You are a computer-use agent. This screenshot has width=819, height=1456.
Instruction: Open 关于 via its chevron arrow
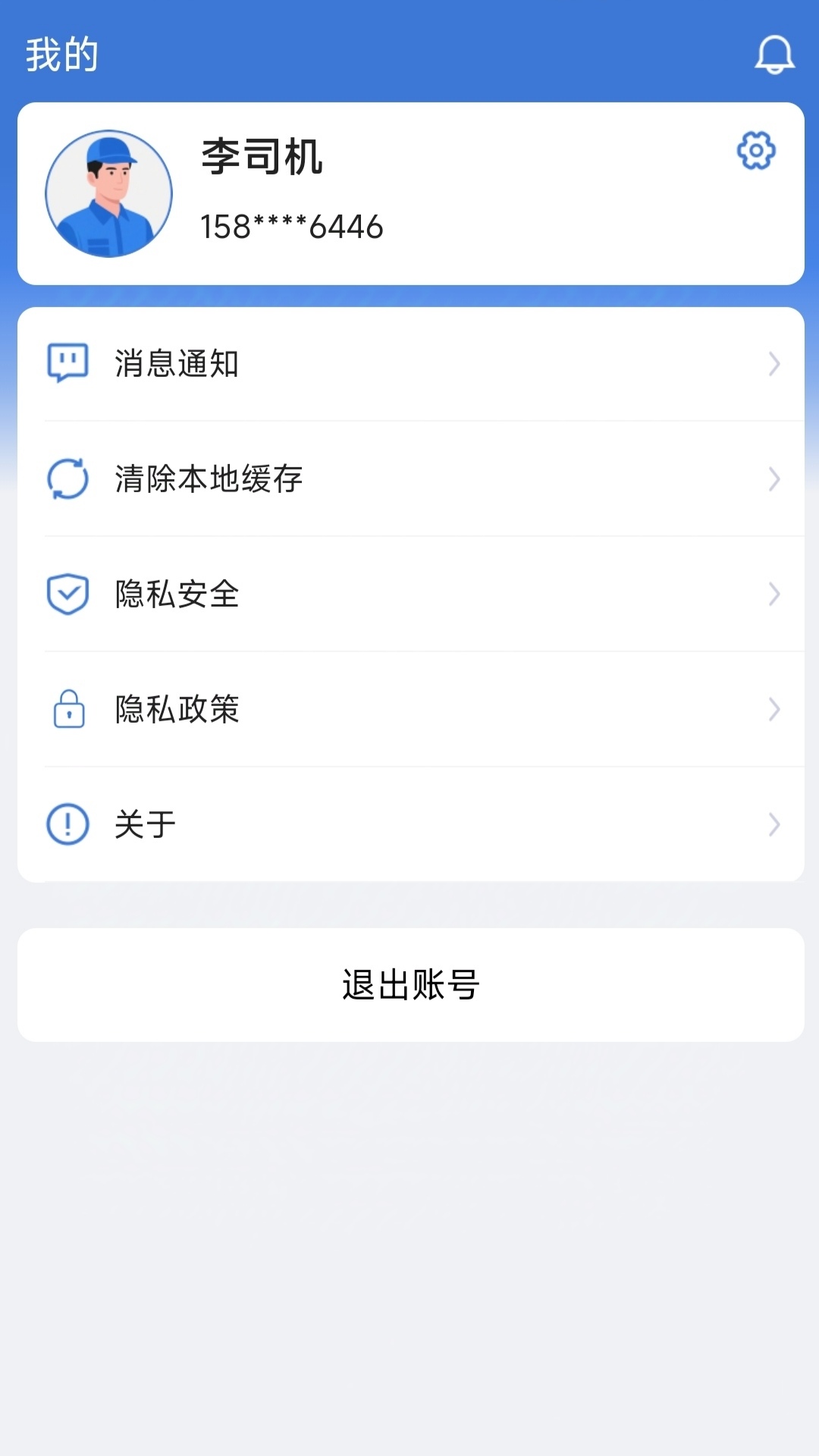click(774, 824)
